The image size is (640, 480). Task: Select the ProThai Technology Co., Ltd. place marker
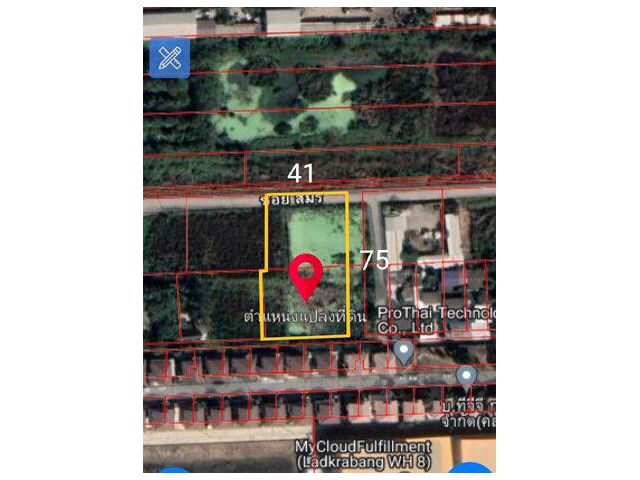403,351
